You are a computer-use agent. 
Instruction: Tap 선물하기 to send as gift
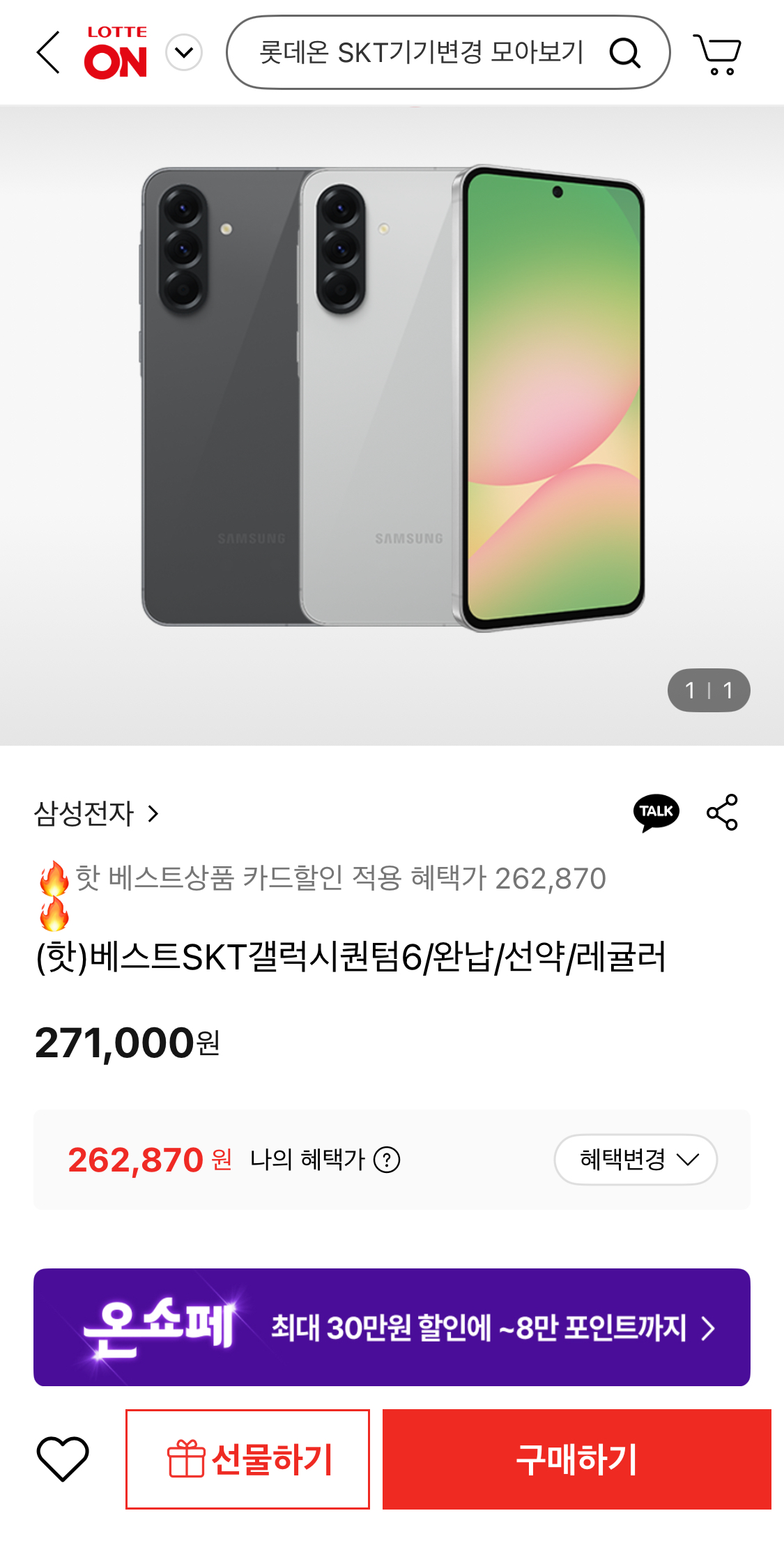247,1459
